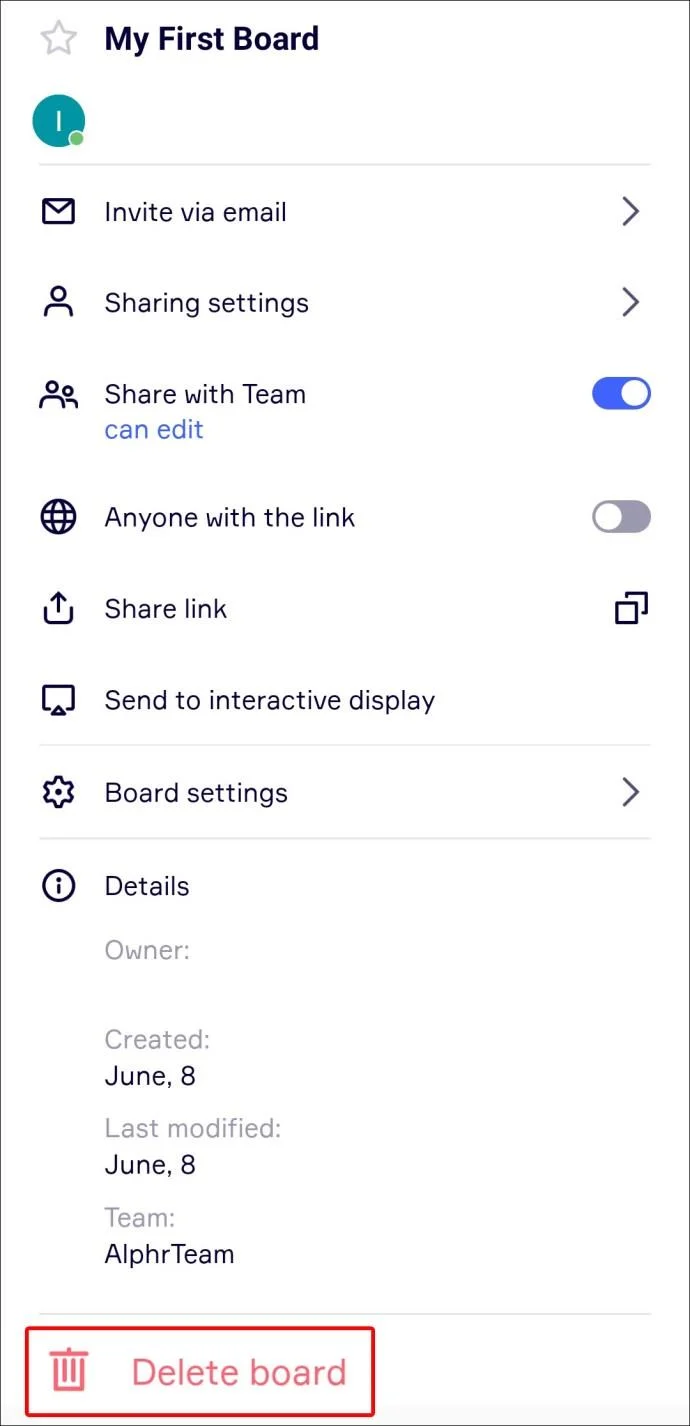Enable Anyone with the link

(621, 517)
